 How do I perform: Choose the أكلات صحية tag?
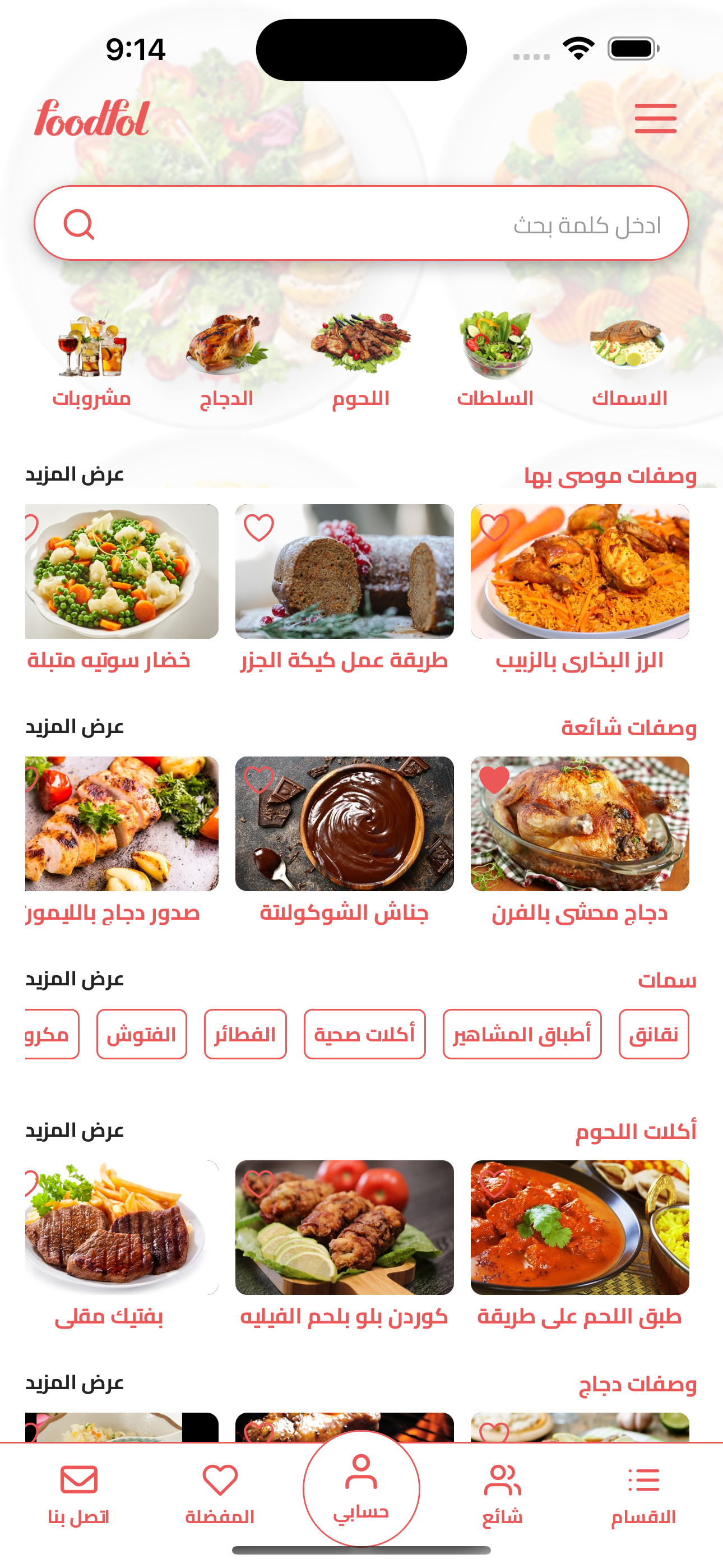pos(364,1034)
